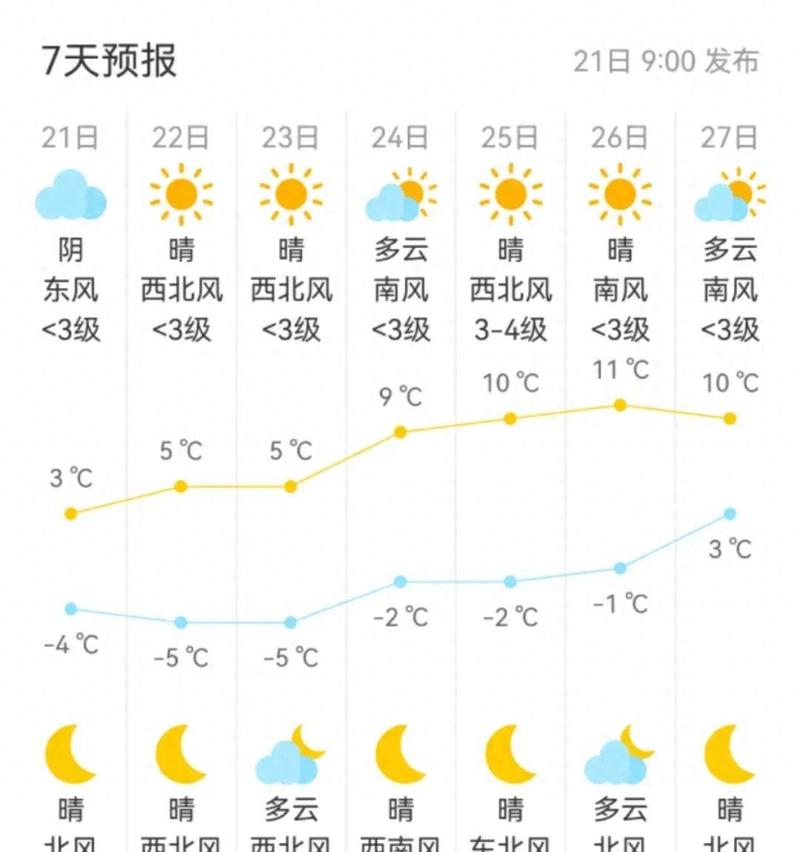Switch to the 24日 forecast column

(x=400, y=135)
